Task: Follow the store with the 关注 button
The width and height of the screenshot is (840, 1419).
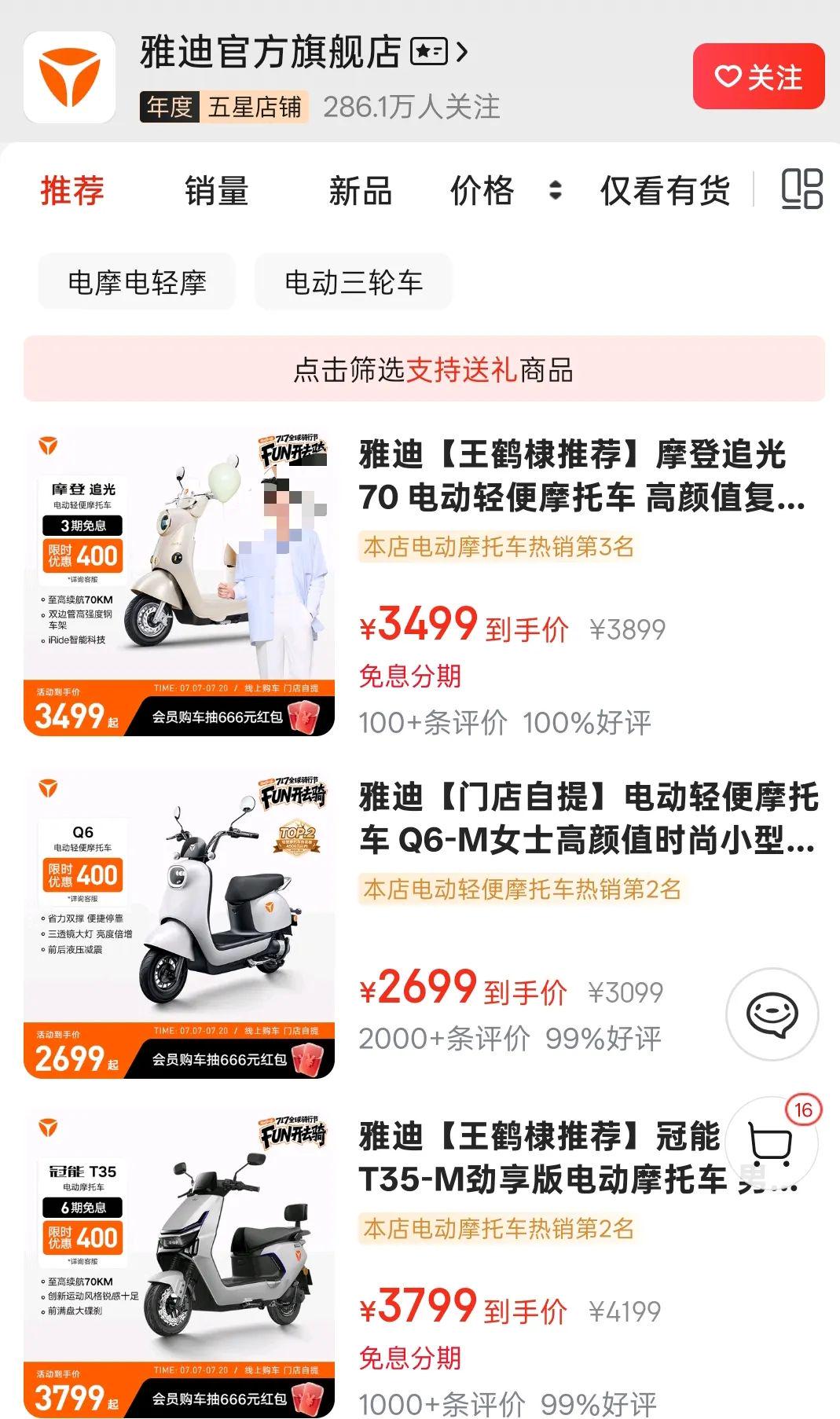Action: (x=757, y=77)
